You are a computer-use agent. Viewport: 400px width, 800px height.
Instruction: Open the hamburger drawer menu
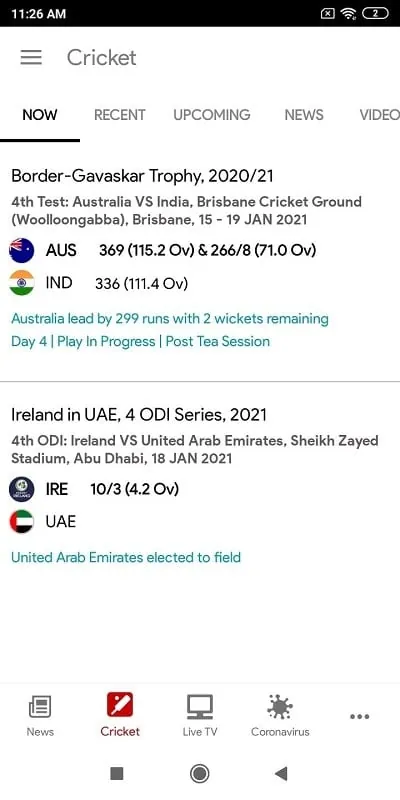[x=31, y=57]
